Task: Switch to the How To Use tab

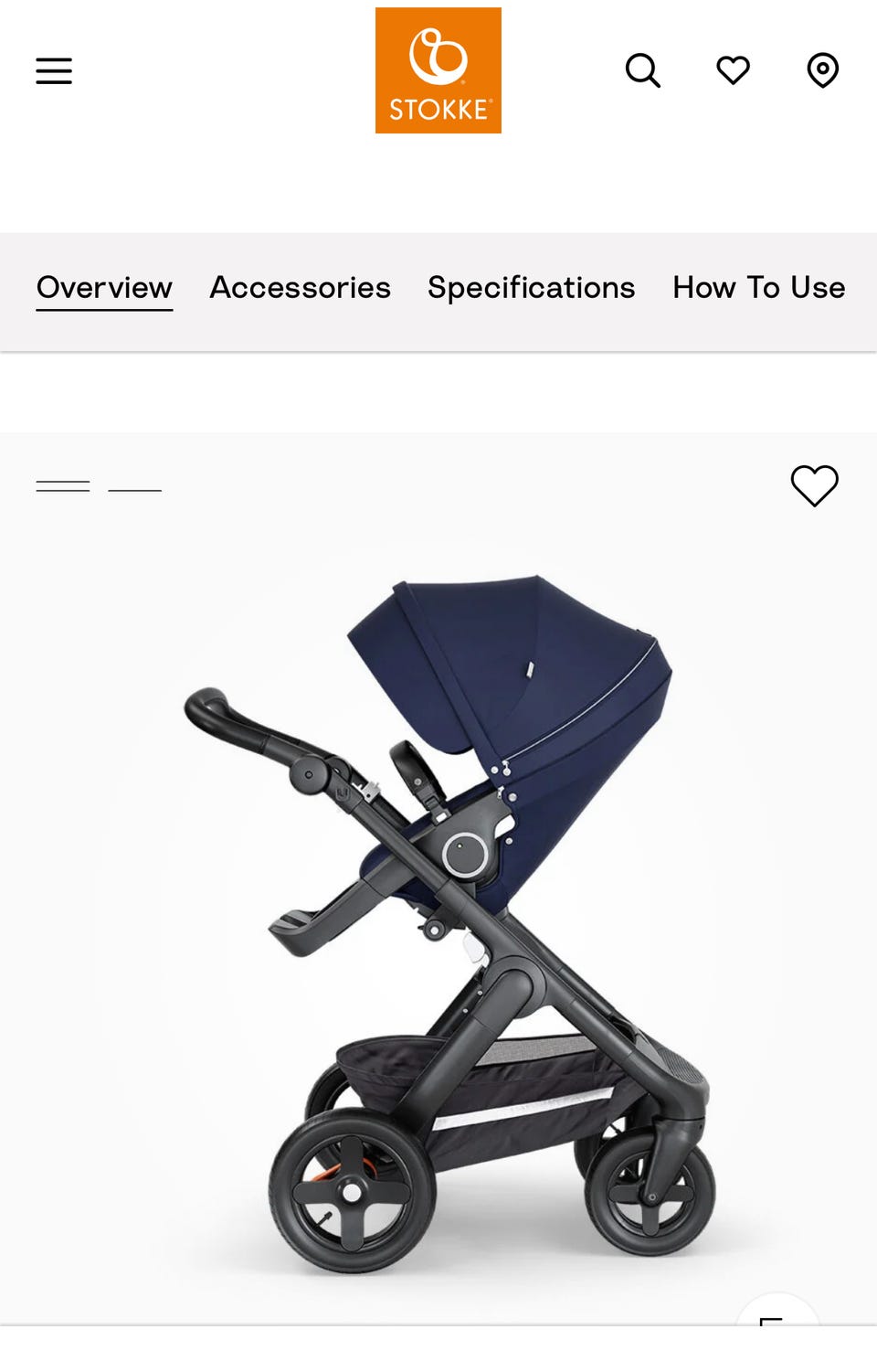Action: click(x=758, y=288)
